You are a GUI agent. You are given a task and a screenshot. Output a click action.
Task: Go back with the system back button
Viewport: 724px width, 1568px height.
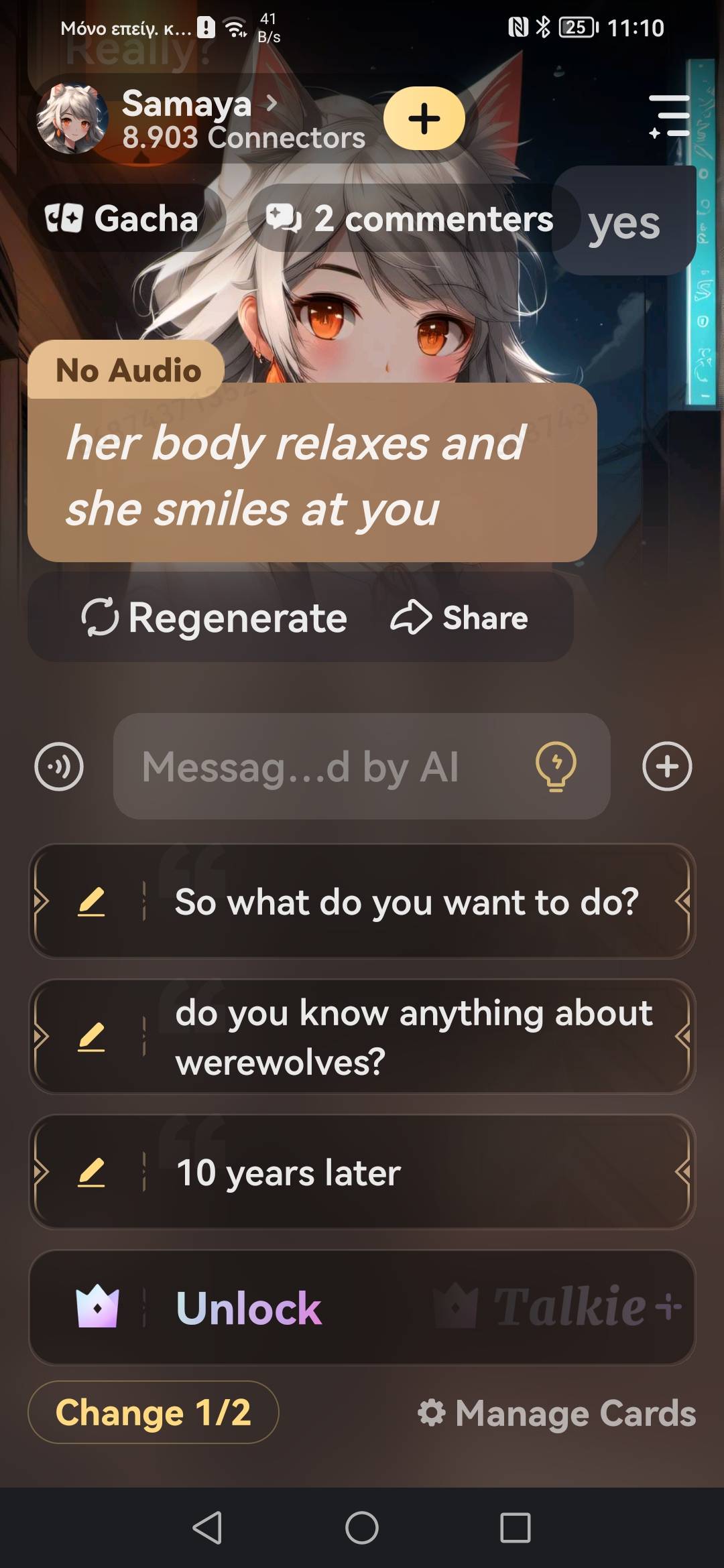pos(207,1528)
